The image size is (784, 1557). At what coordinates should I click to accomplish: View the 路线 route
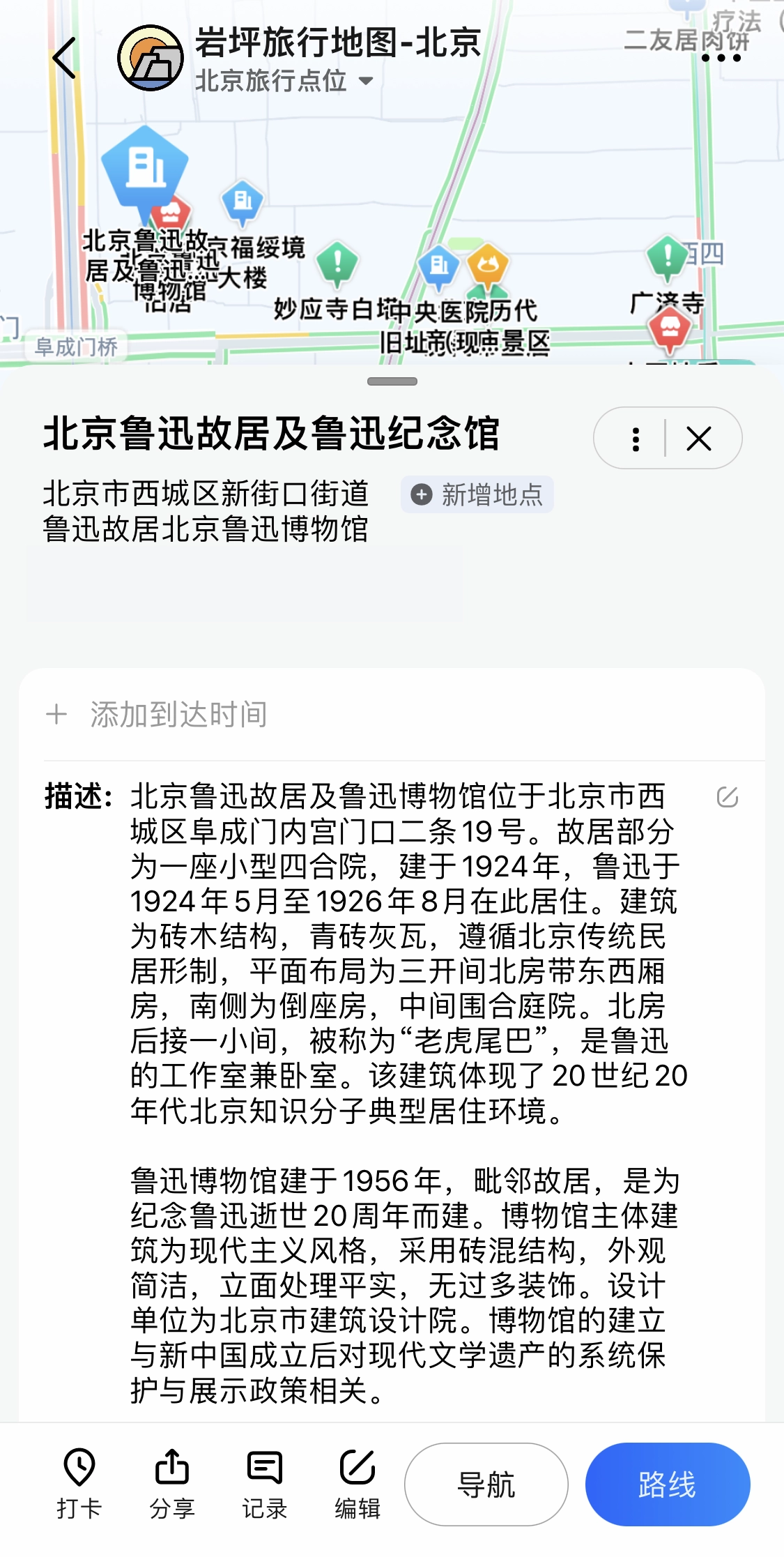667,1484
